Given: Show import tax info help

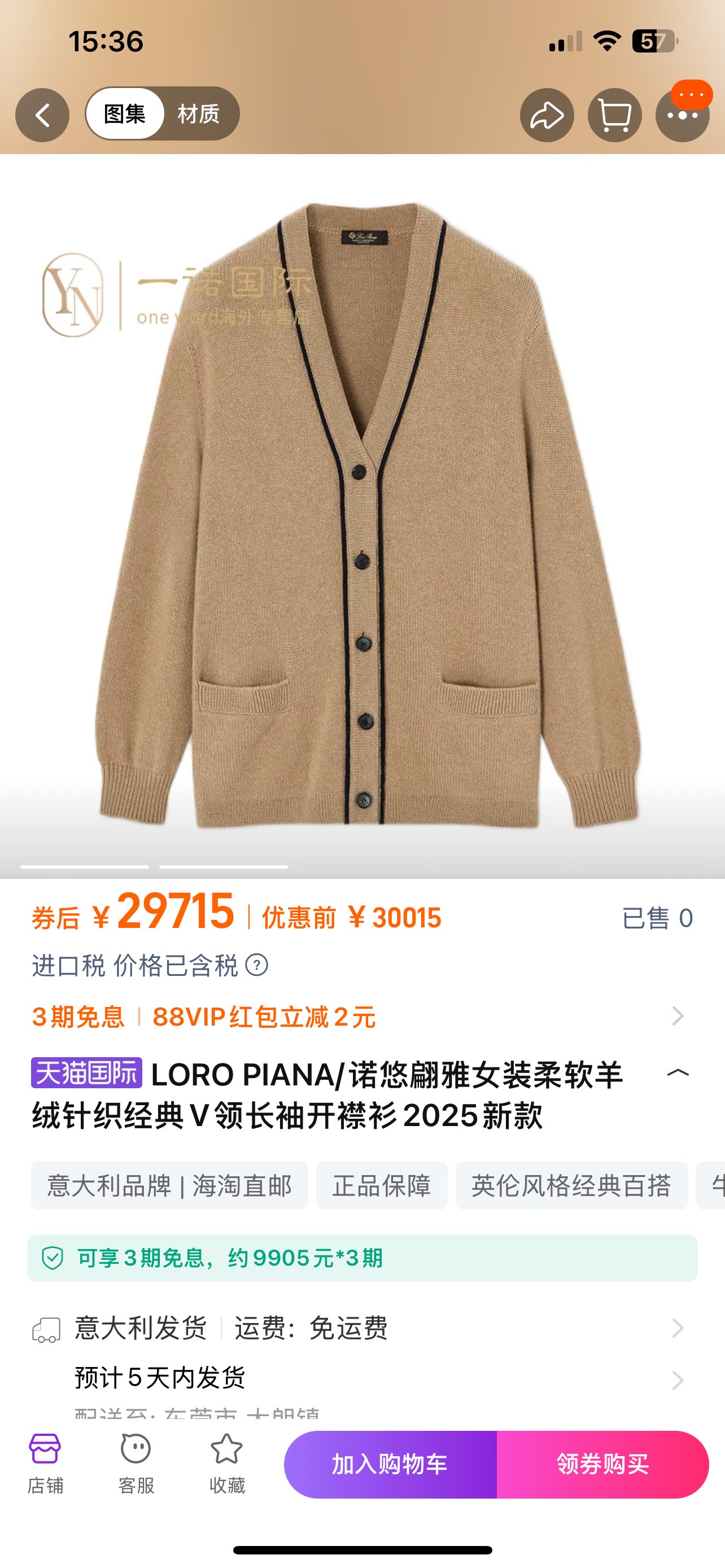Looking at the screenshot, I should pyautogui.click(x=257, y=965).
